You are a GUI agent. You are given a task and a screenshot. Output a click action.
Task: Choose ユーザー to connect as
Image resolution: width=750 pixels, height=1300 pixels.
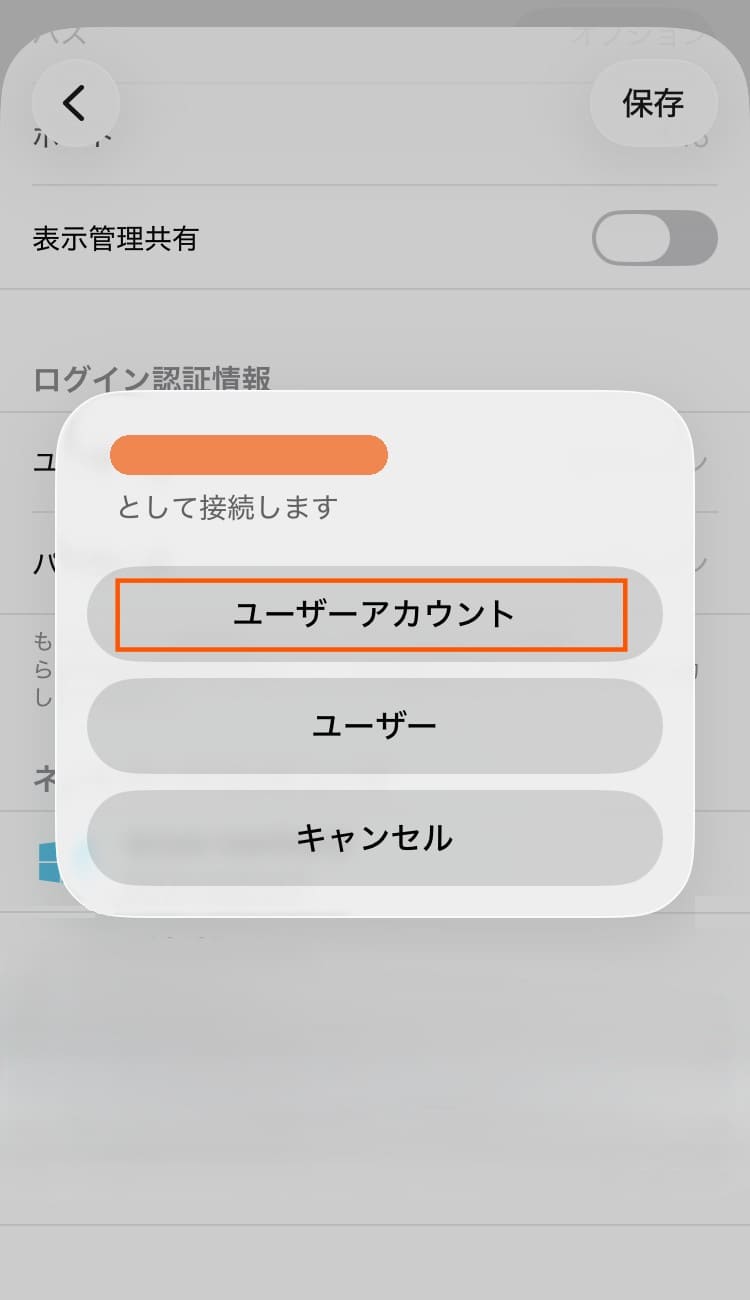(x=374, y=726)
